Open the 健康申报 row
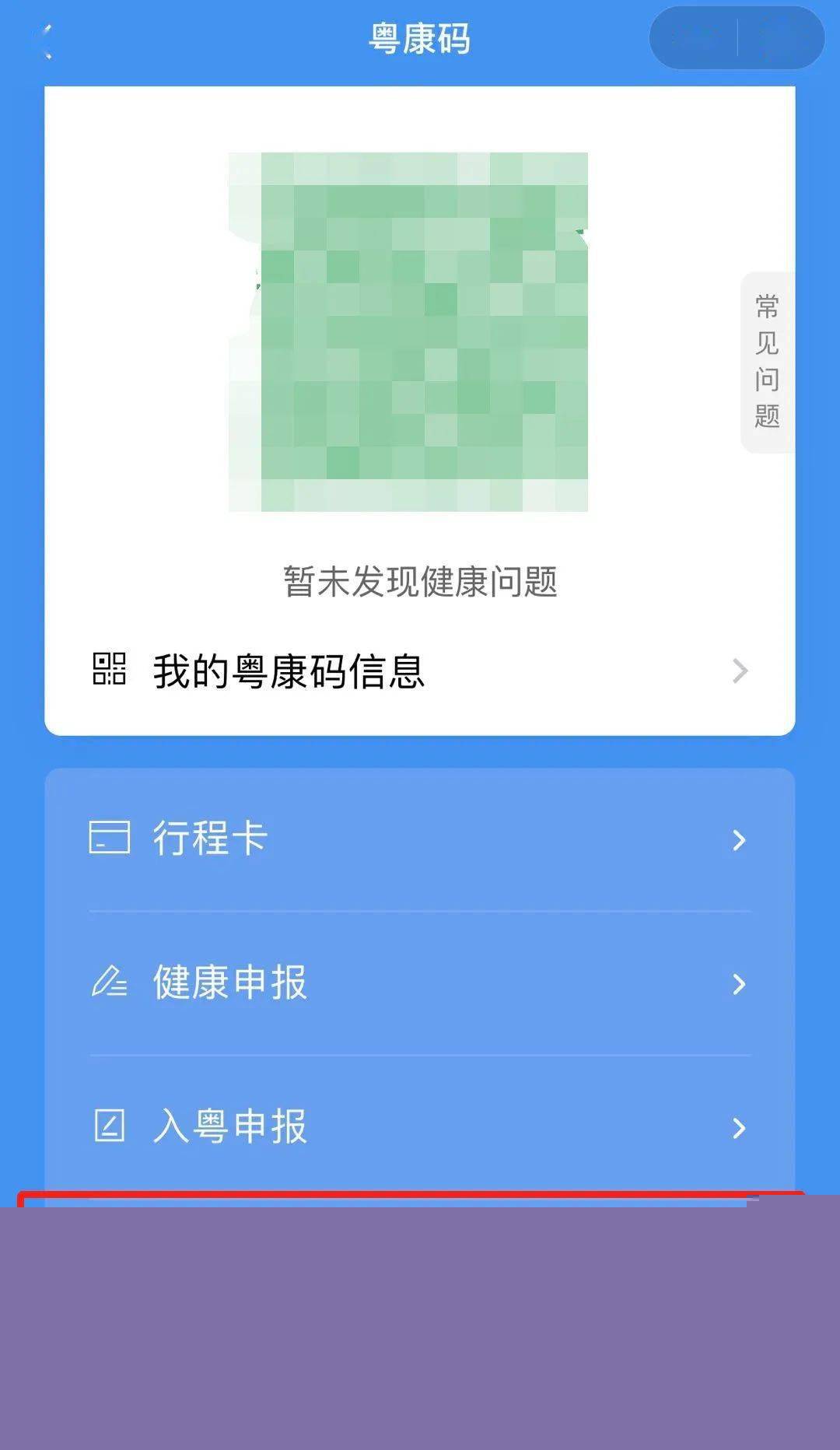The width and height of the screenshot is (840, 1450). pos(420,983)
